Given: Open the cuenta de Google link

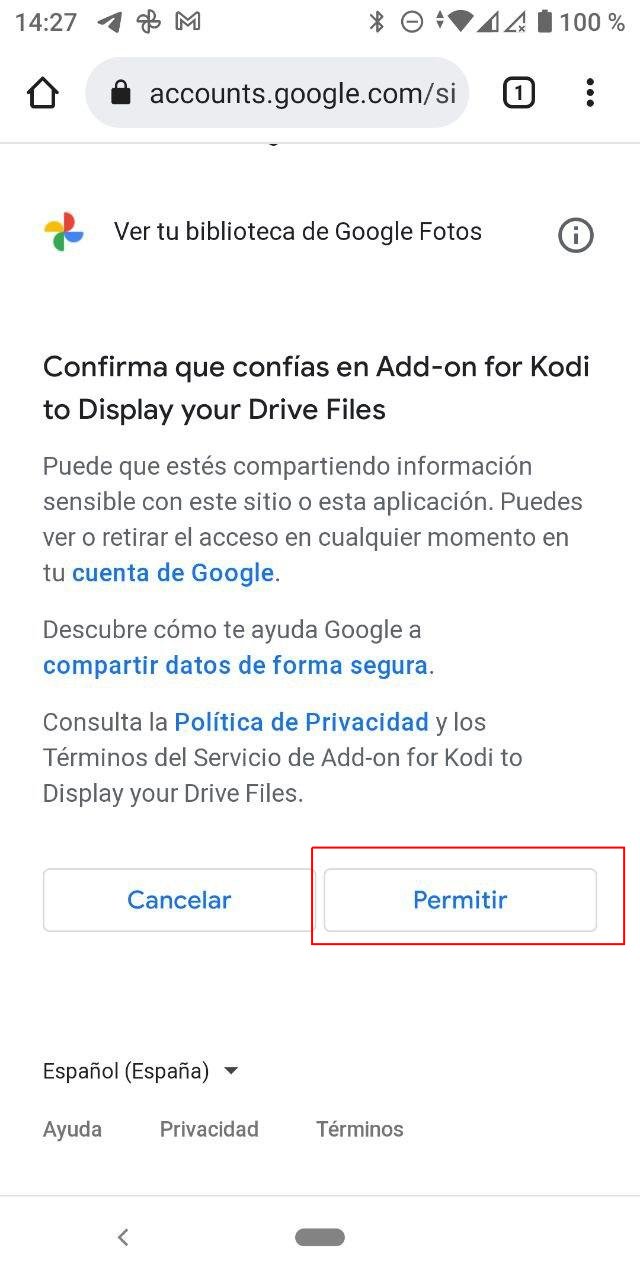Looking at the screenshot, I should coord(173,573).
